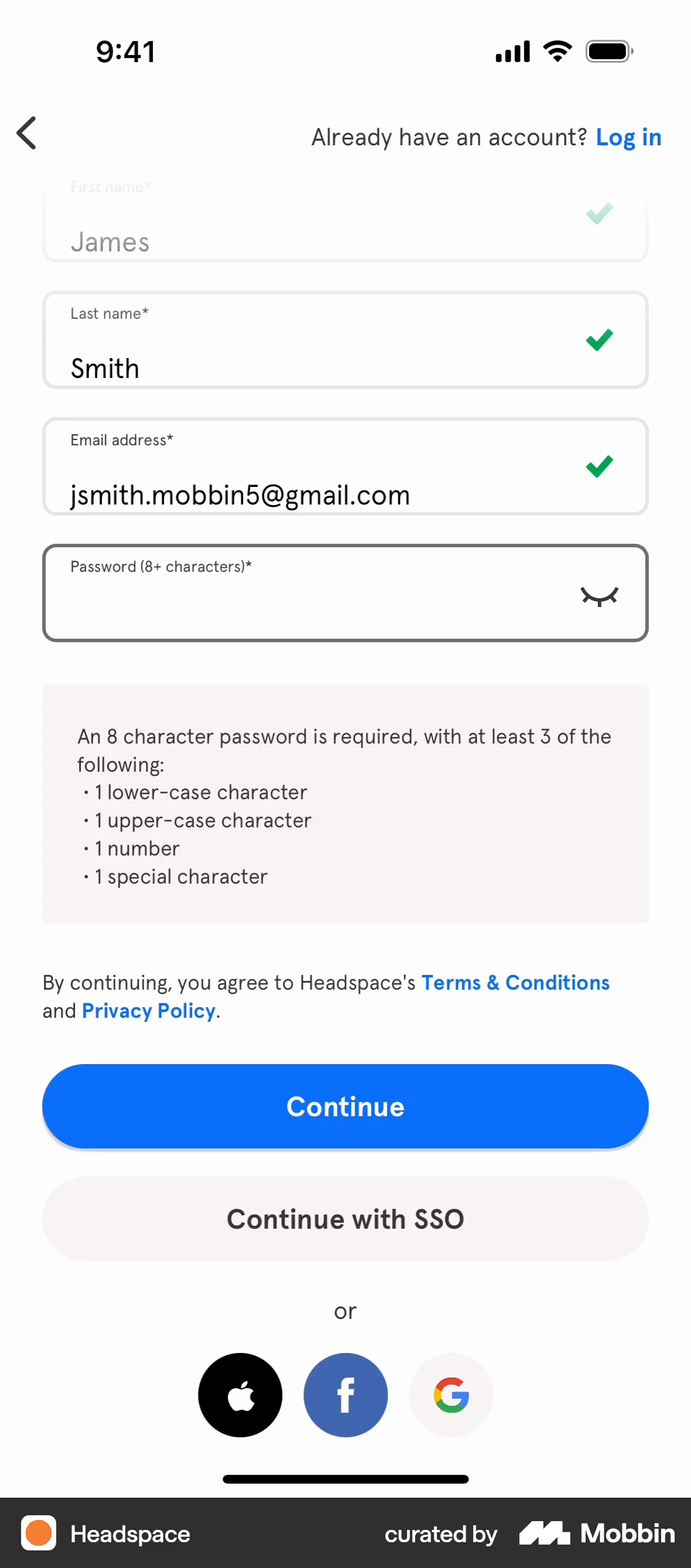This screenshot has height=1568, width=691.
Task: Open Headspace's Terms & Conditions
Action: click(x=515, y=982)
